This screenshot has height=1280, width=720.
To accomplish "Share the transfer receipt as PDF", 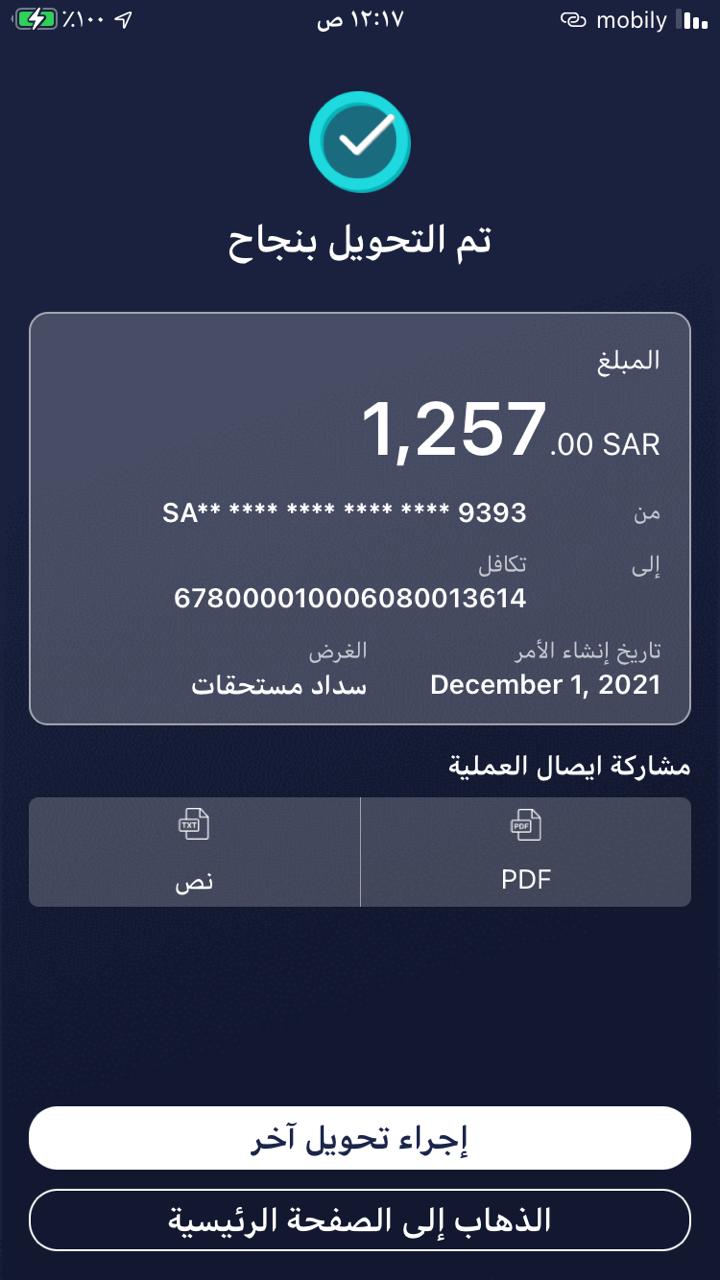I will coord(526,852).
